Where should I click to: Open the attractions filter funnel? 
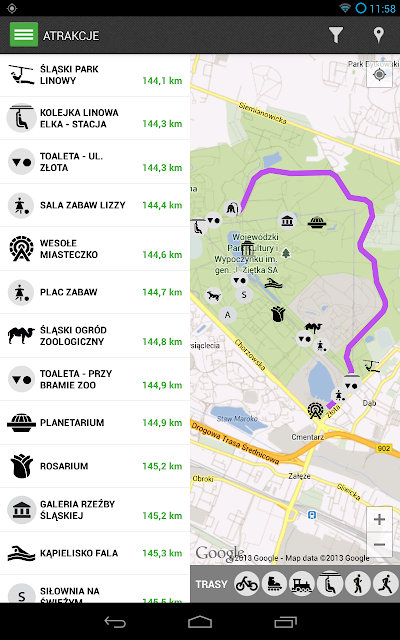pyautogui.click(x=336, y=35)
